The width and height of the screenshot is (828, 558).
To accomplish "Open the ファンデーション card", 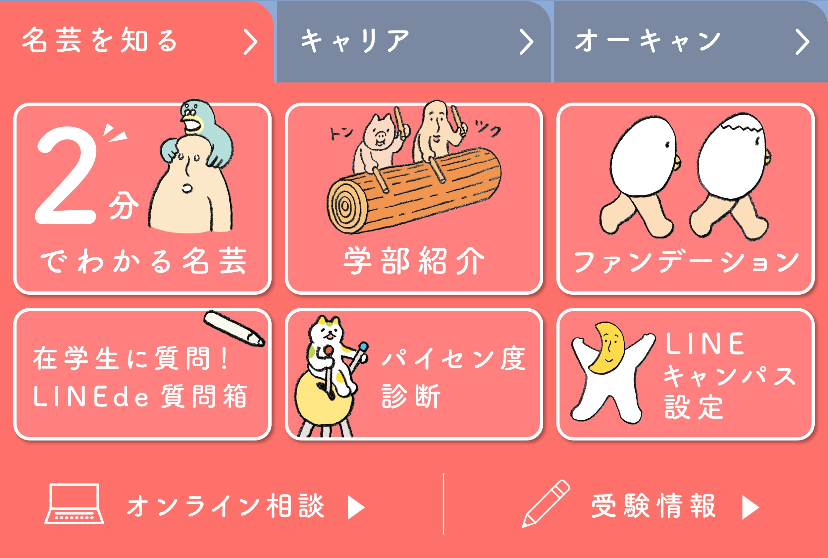I will 686,199.
